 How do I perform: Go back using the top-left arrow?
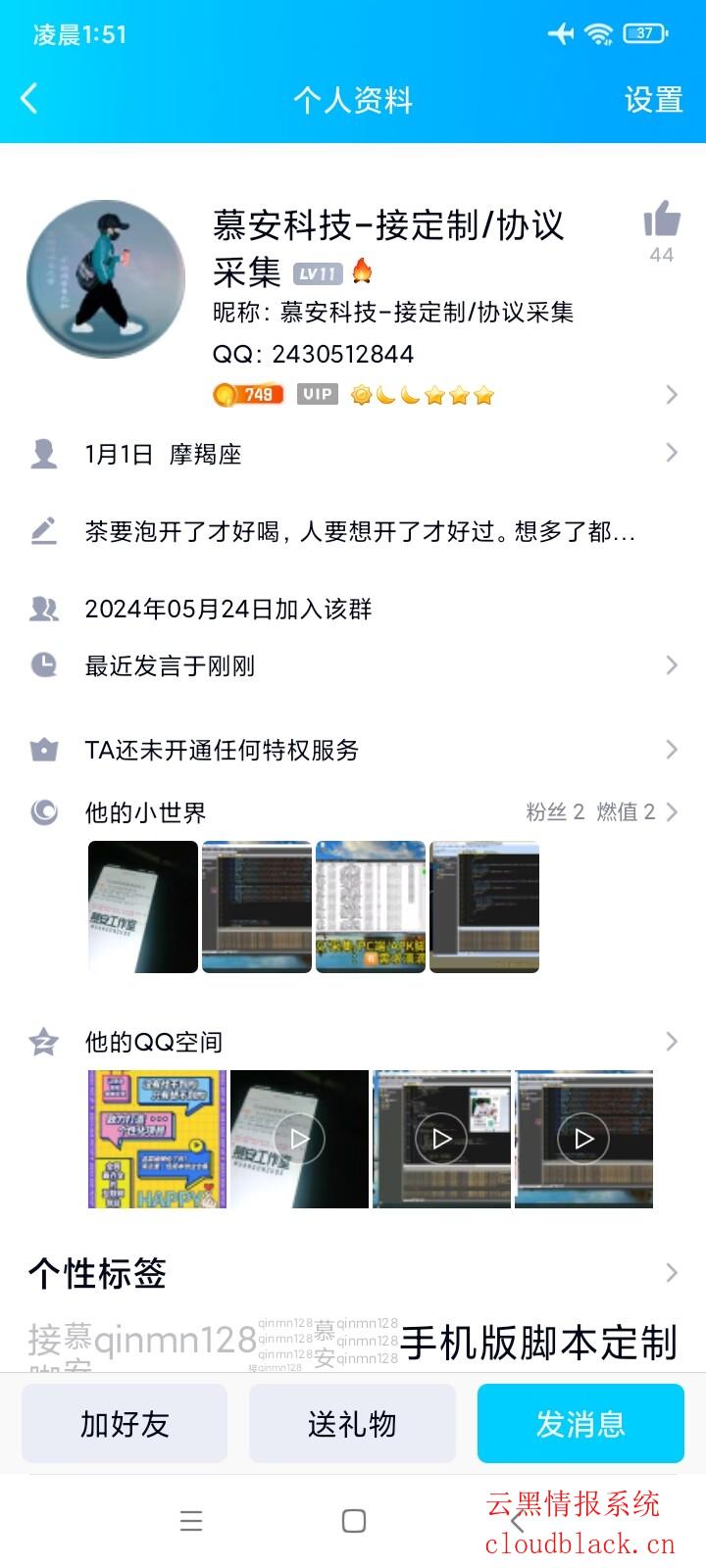(x=29, y=98)
